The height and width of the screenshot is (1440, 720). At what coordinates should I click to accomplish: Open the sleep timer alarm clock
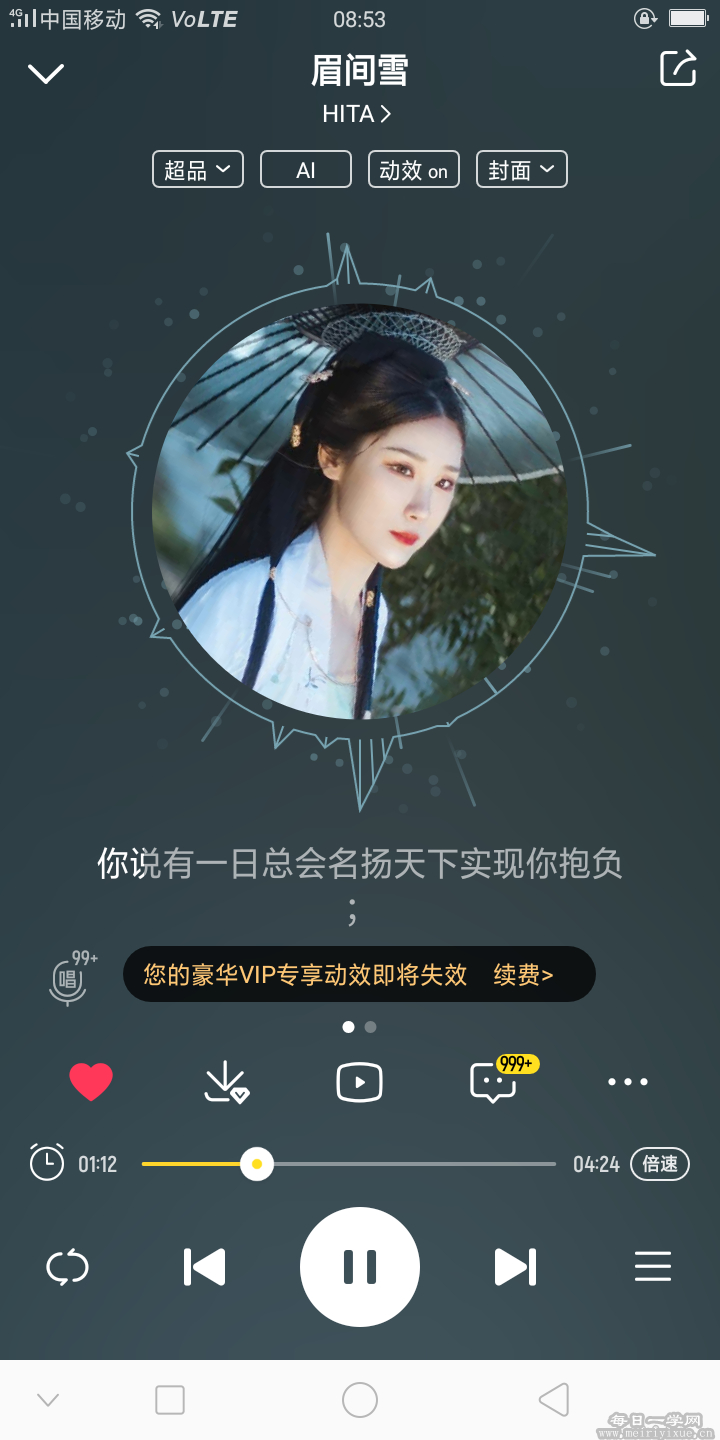(47, 1163)
